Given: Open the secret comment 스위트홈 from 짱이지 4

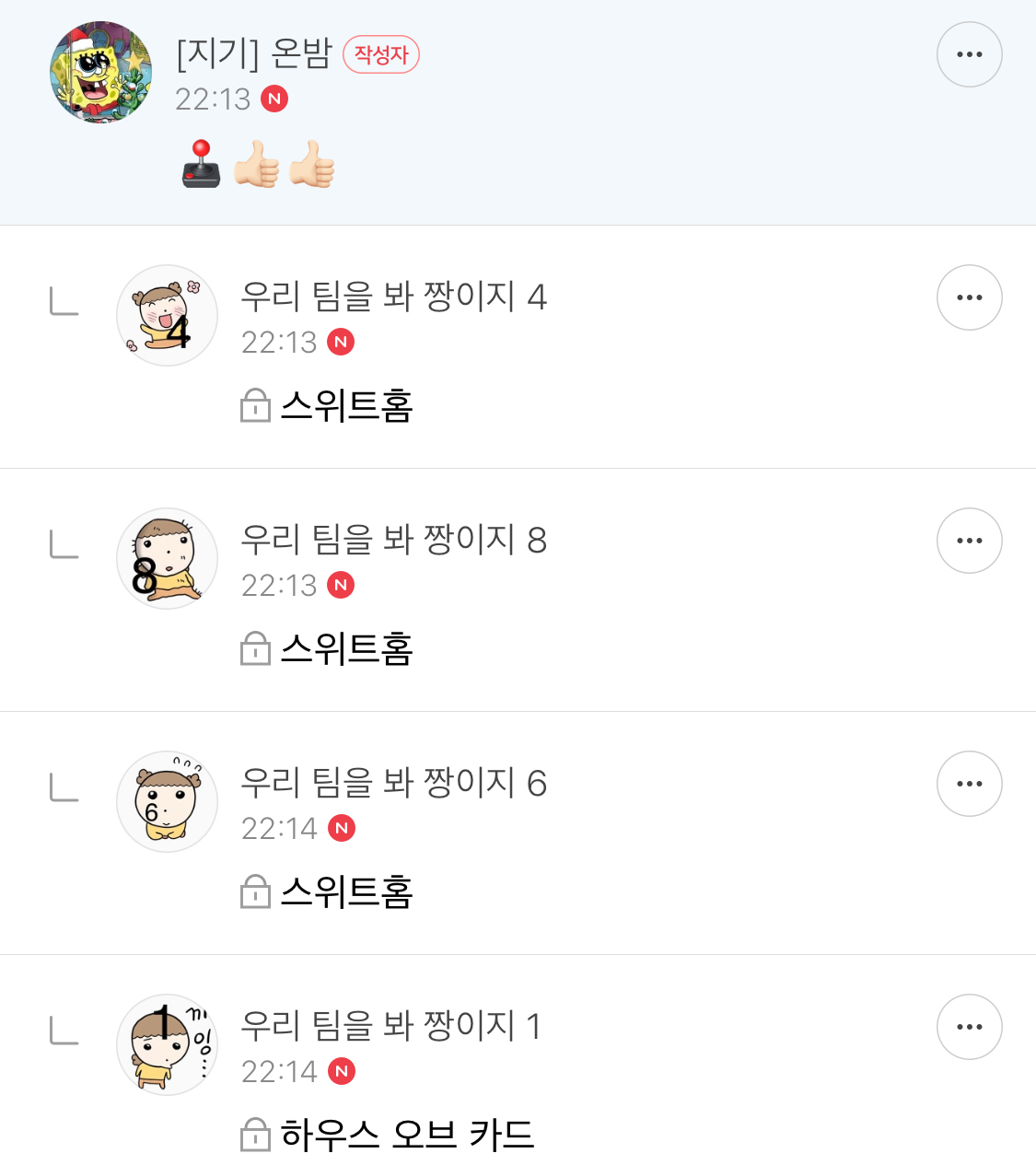Looking at the screenshot, I should pyautogui.click(x=347, y=405).
